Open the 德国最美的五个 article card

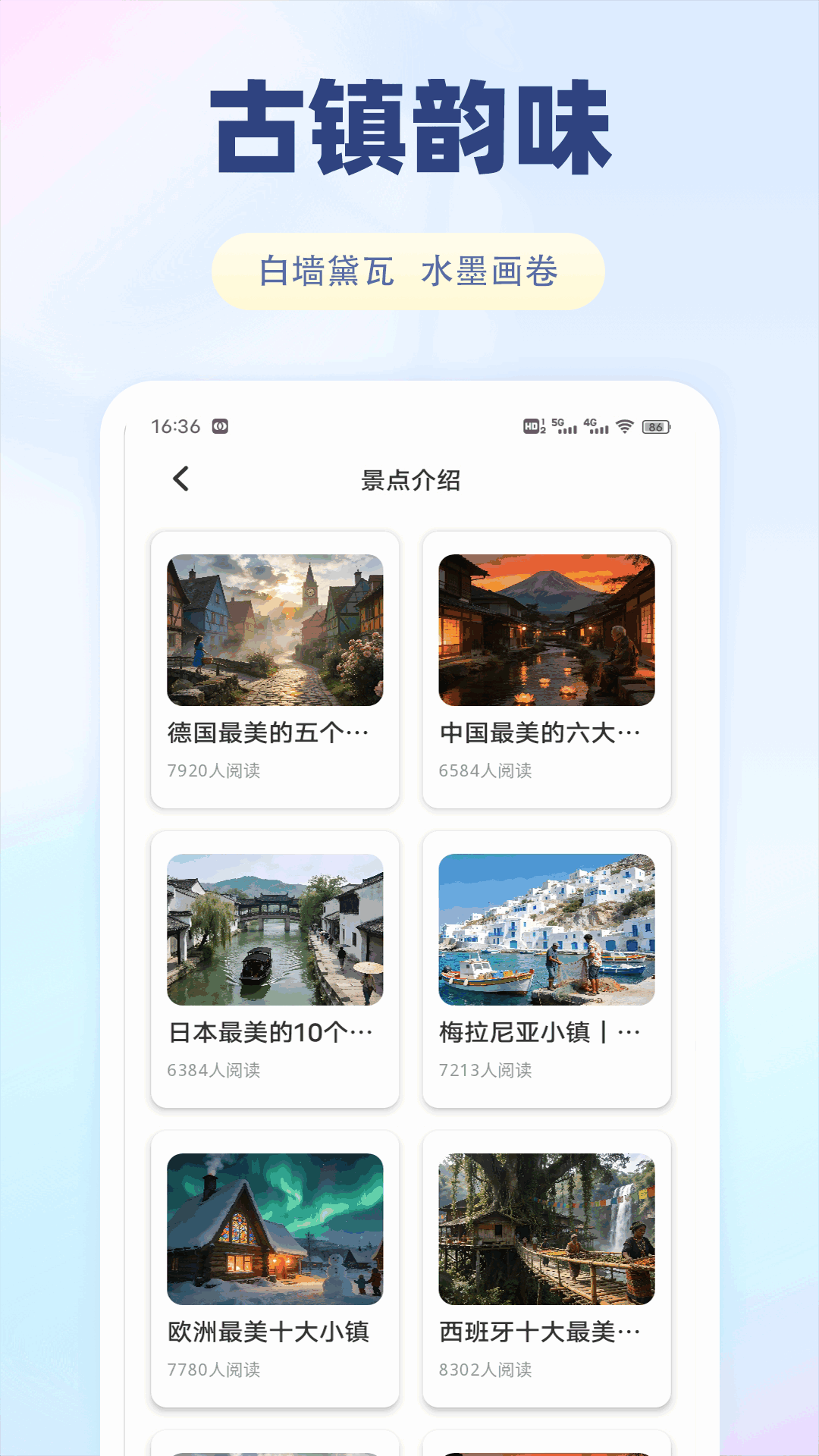click(275, 667)
